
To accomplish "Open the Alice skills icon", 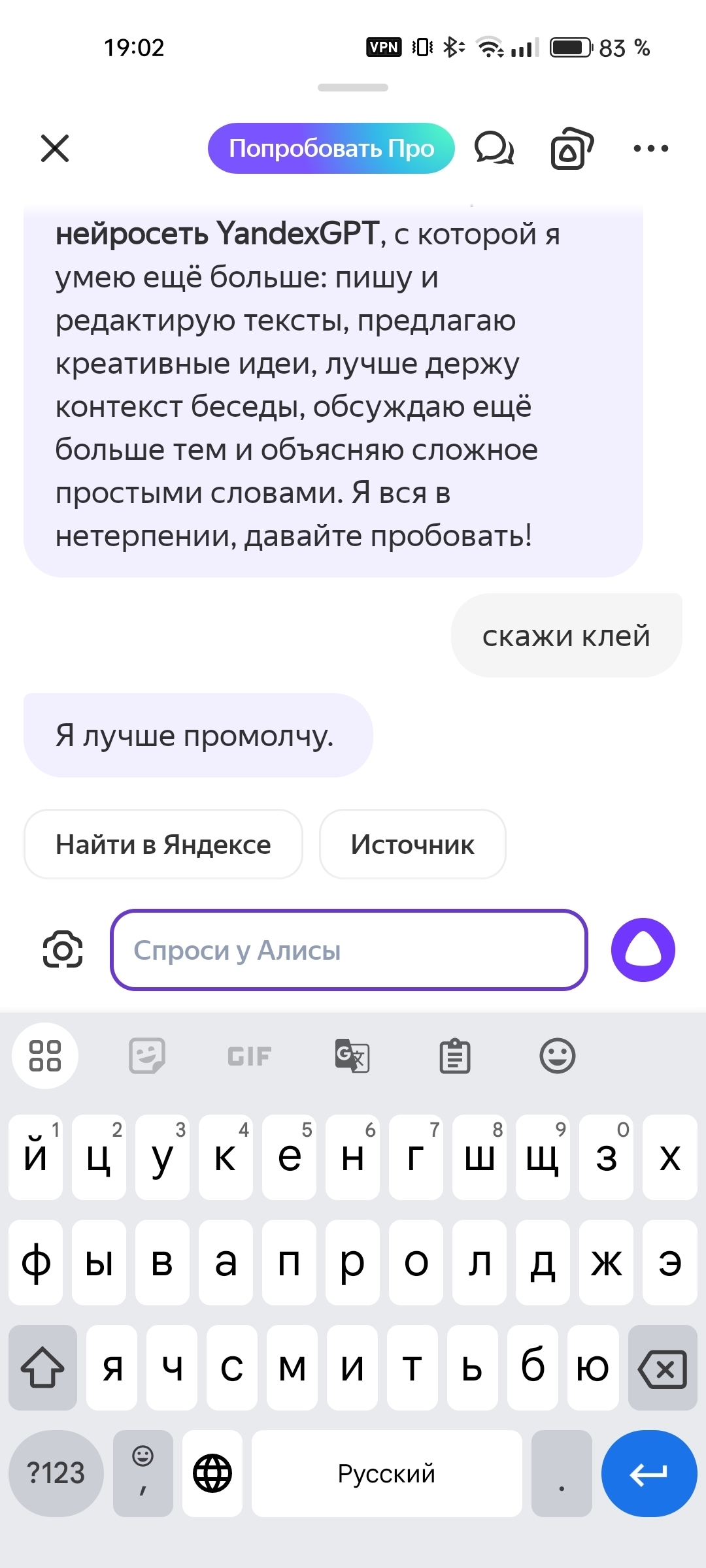I will tap(571, 148).
